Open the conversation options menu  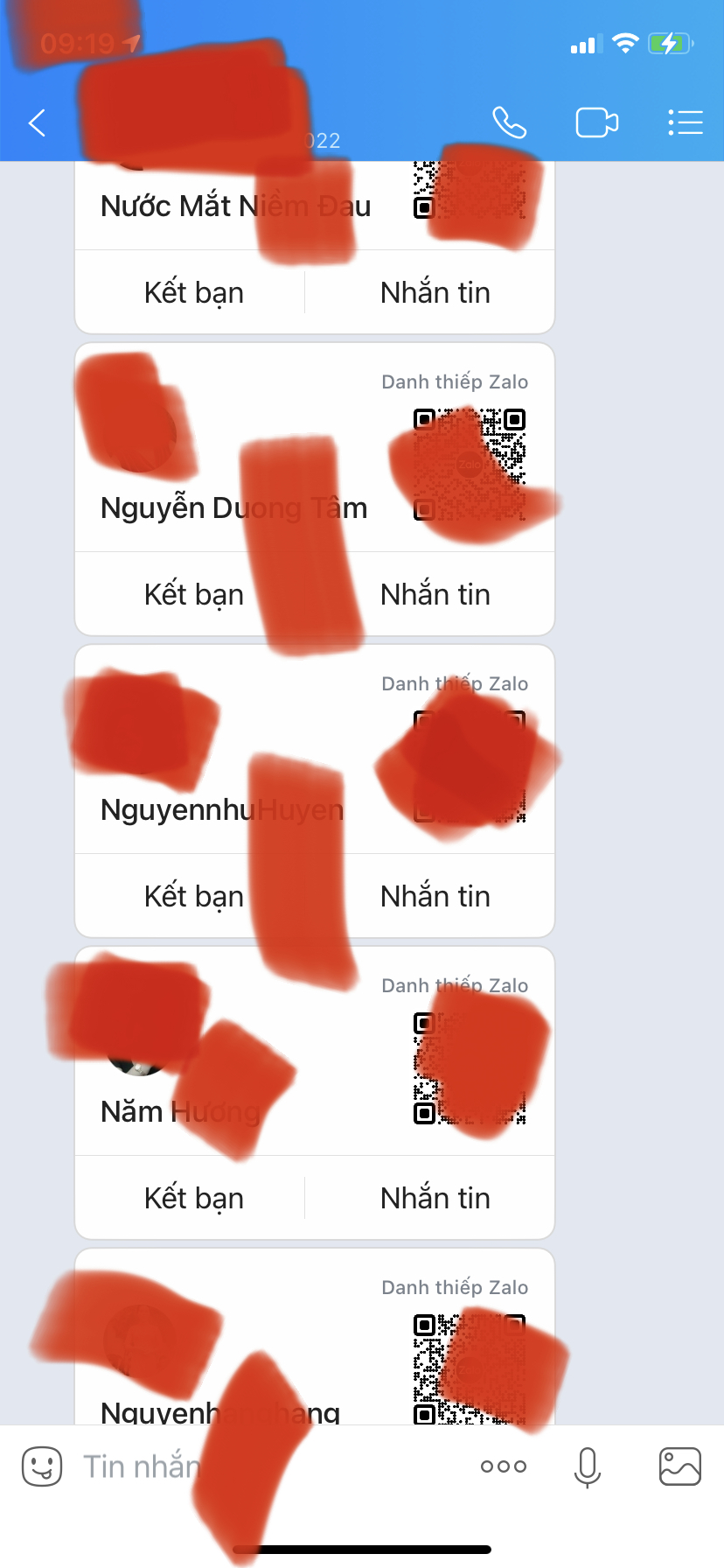[x=685, y=122]
